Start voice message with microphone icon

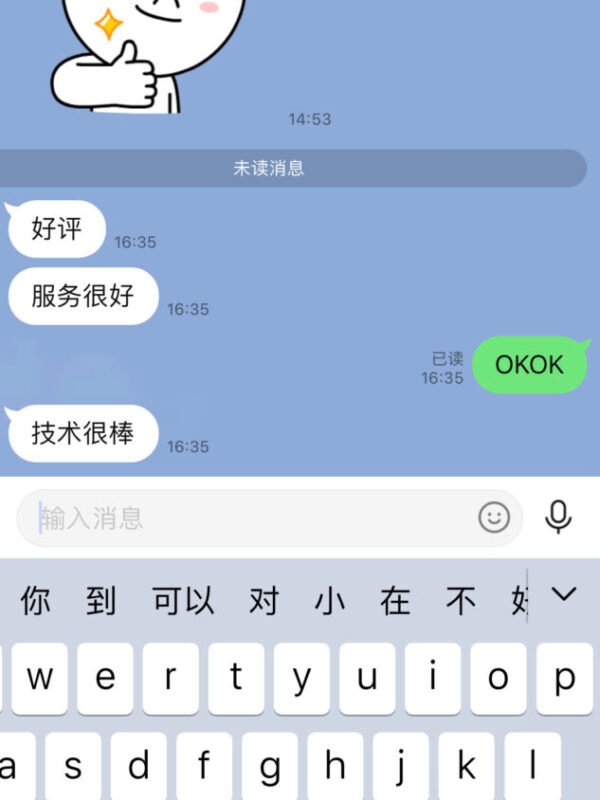[558, 517]
